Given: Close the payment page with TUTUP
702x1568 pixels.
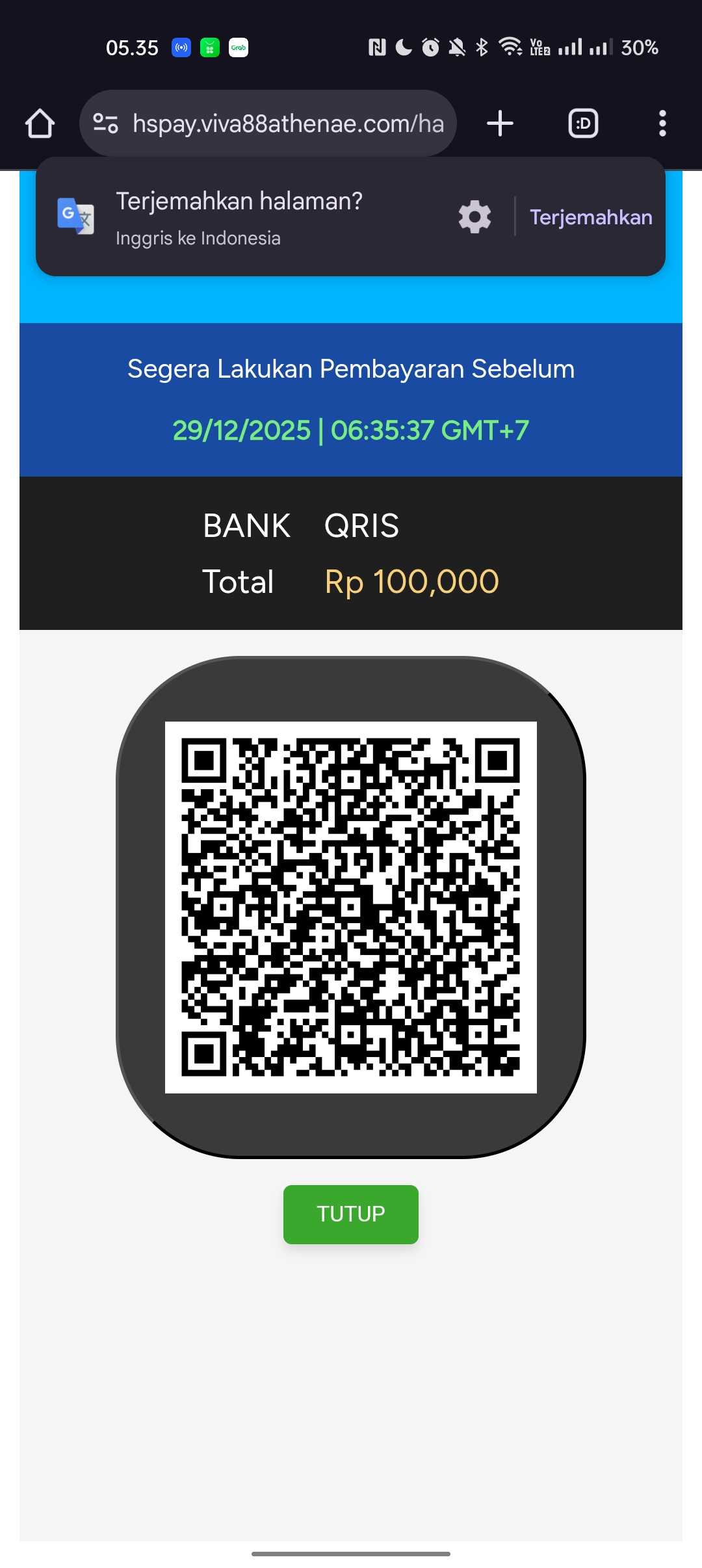Looking at the screenshot, I should 350,1214.
